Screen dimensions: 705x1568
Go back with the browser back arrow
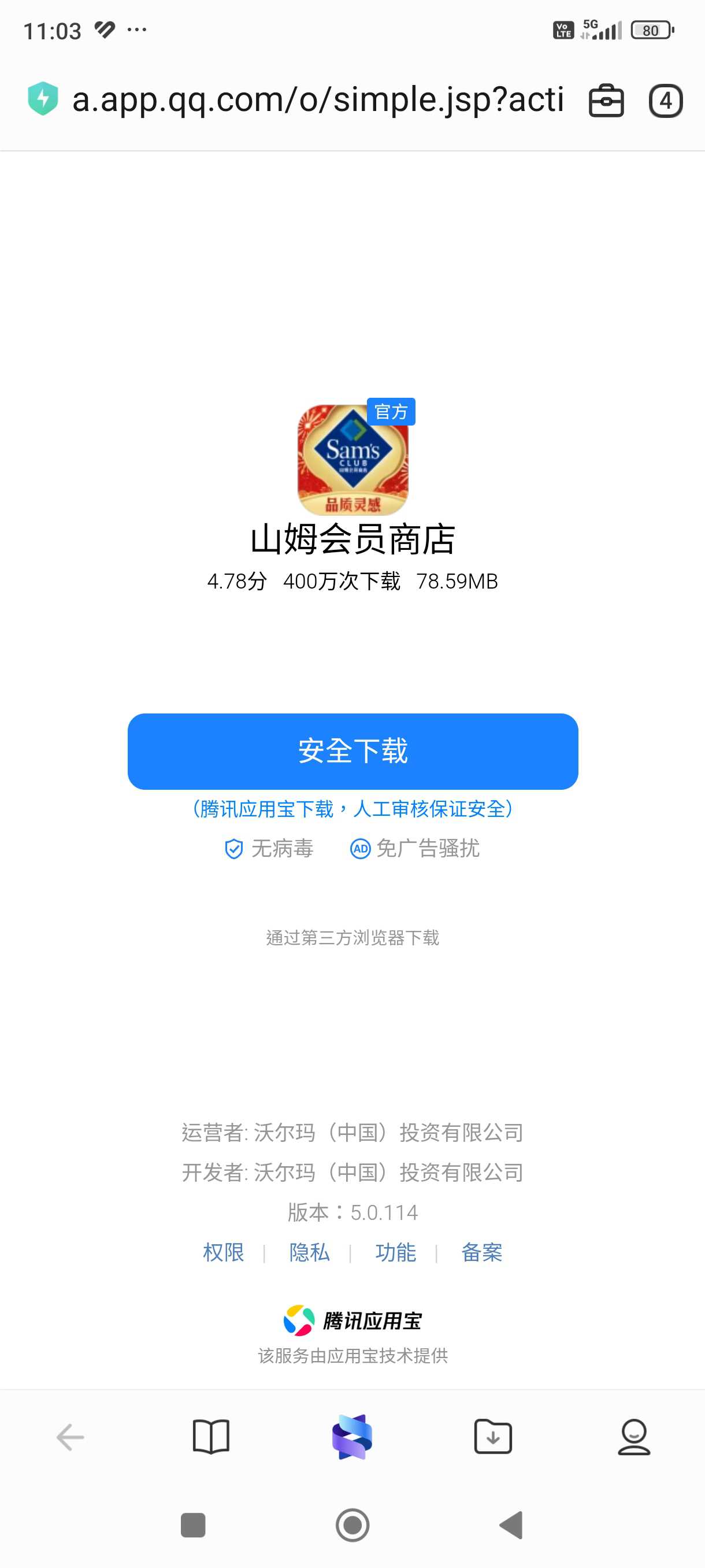tap(70, 1437)
